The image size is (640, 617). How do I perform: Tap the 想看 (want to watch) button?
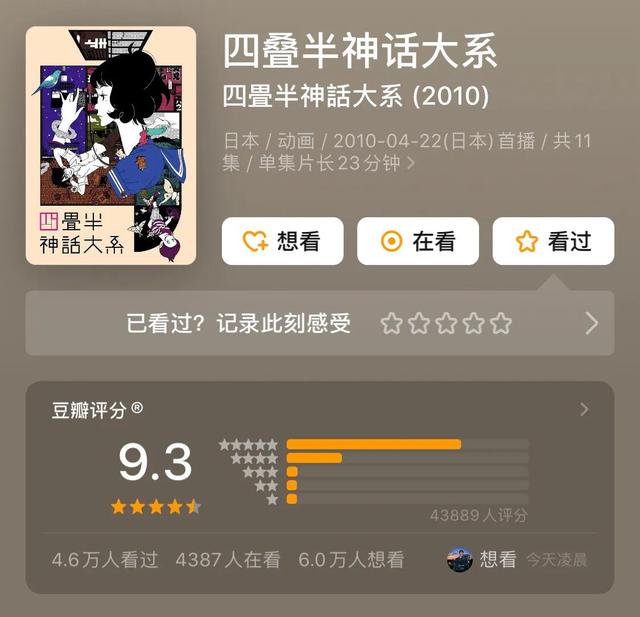coord(282,241)
